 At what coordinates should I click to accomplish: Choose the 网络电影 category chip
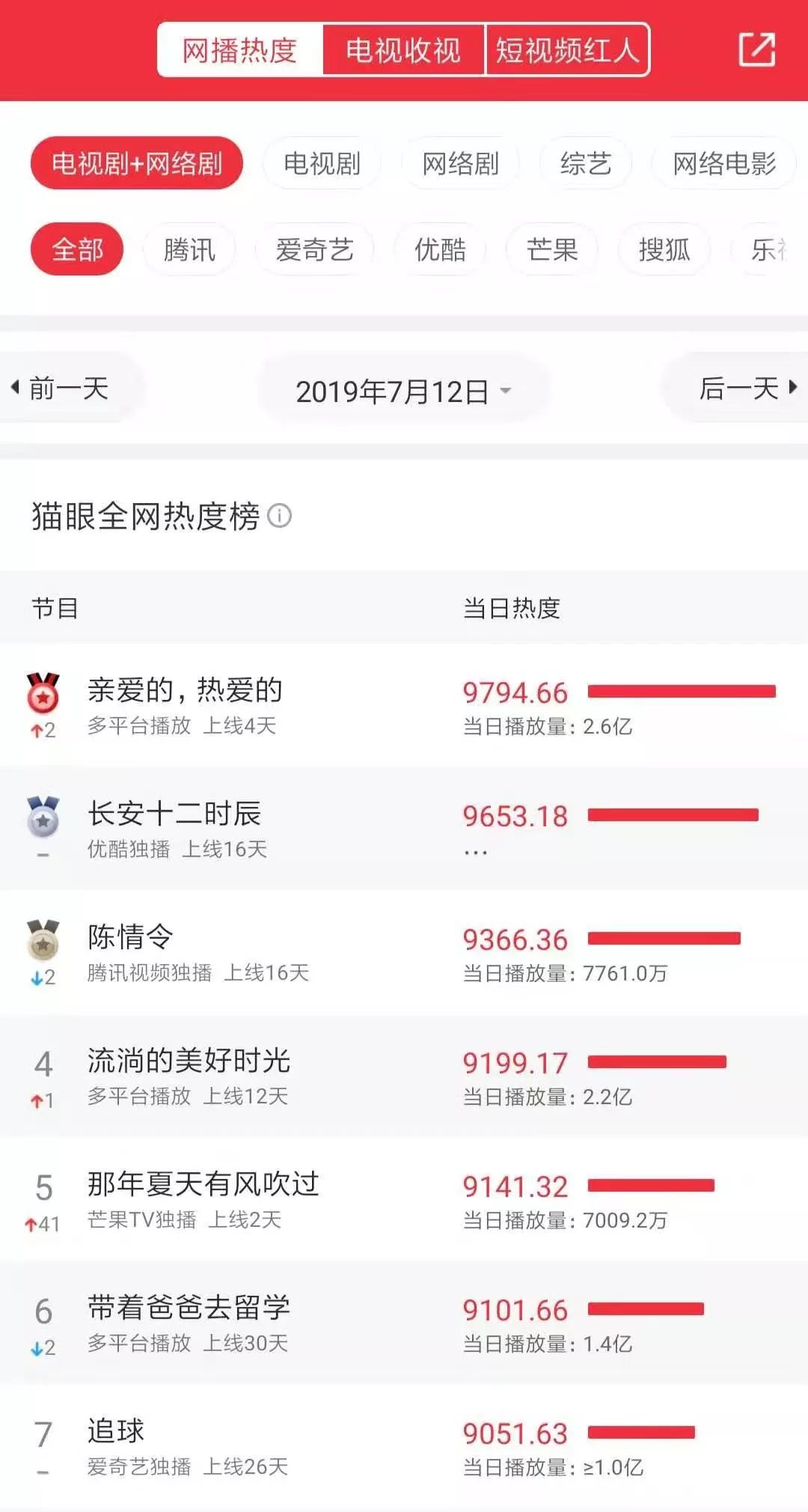(723, 163)
